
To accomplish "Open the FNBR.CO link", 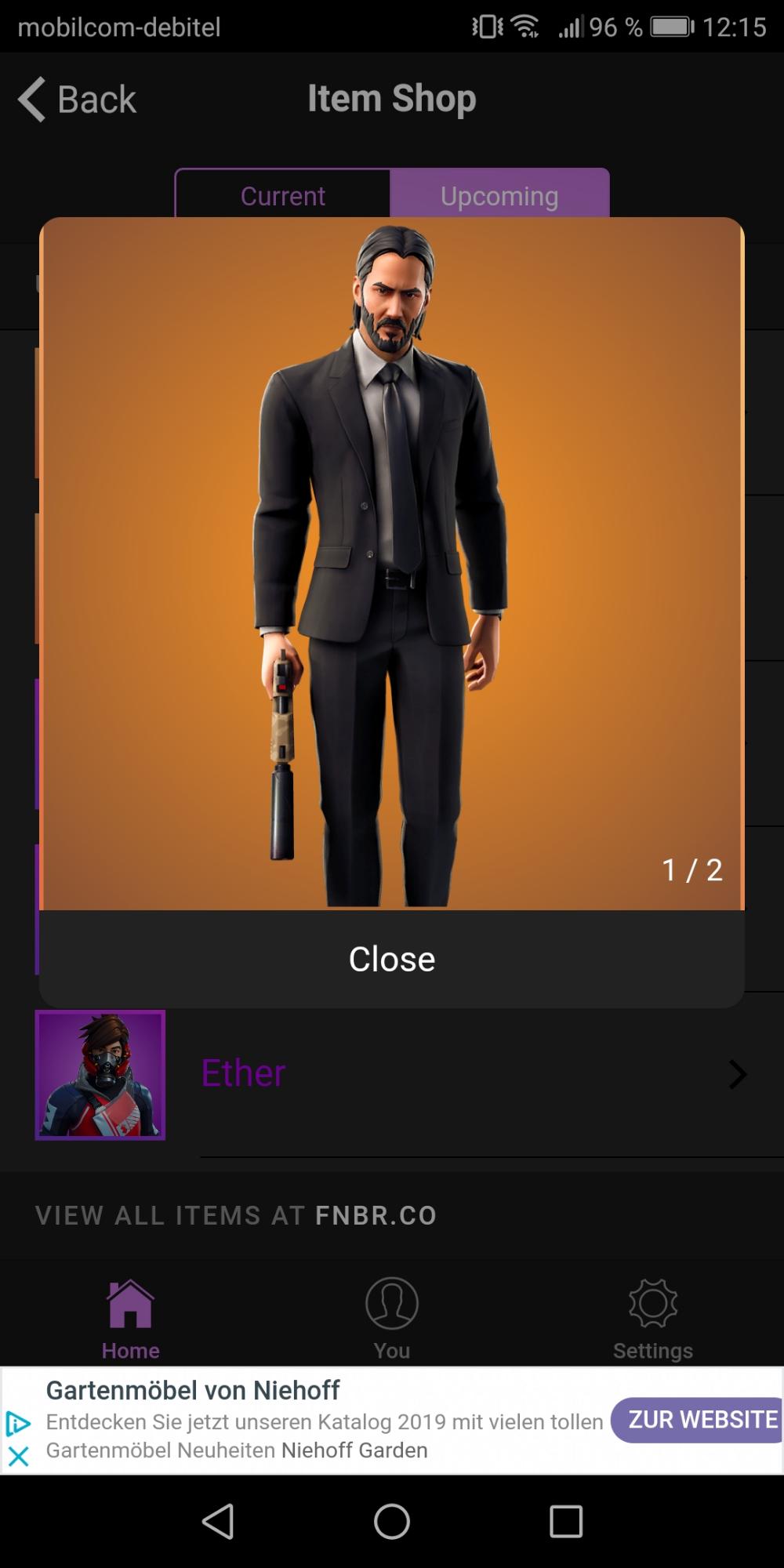I will 376,1215.
